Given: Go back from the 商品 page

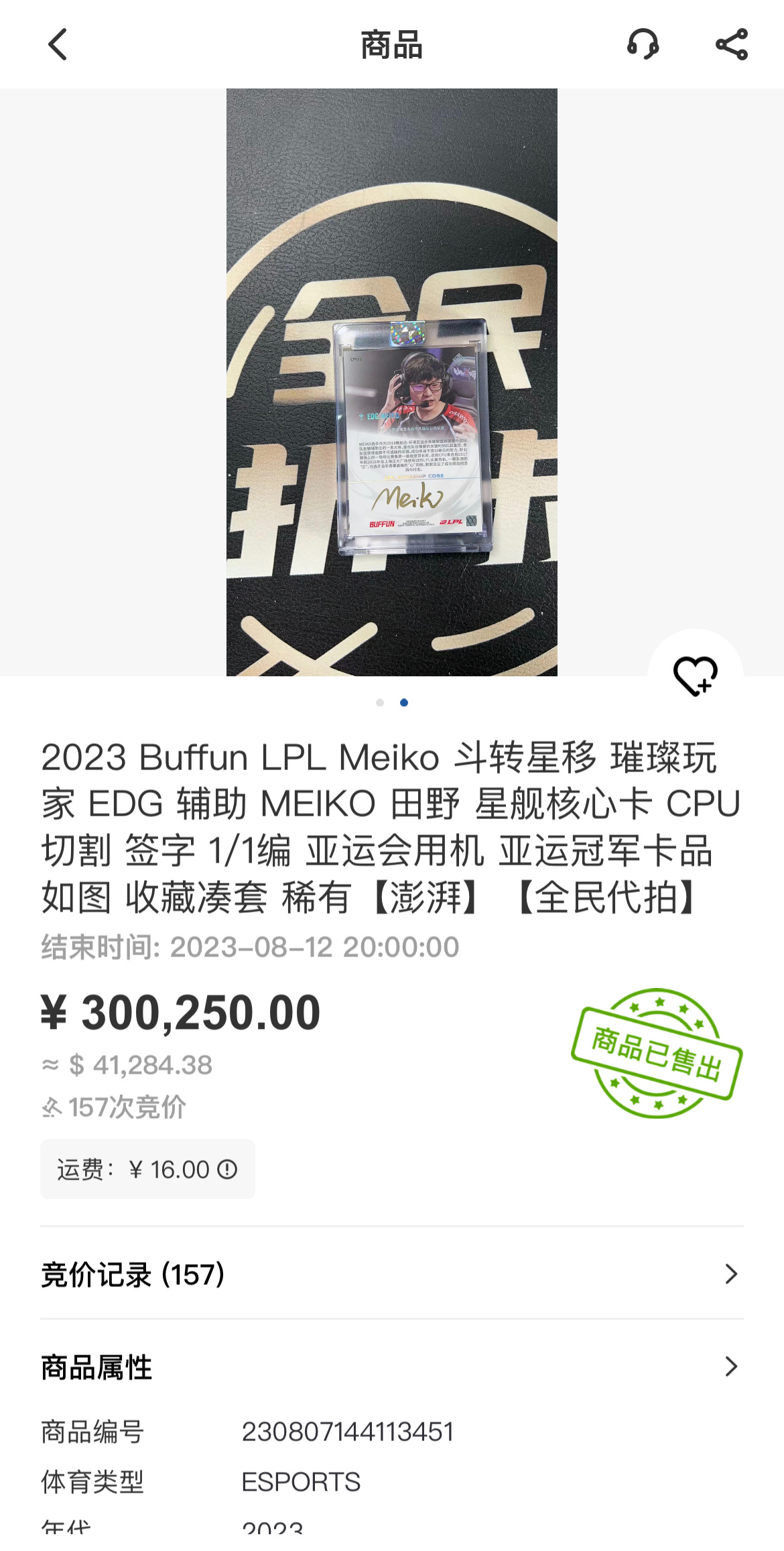Looking at the screenshot, I should coord(58,45).
